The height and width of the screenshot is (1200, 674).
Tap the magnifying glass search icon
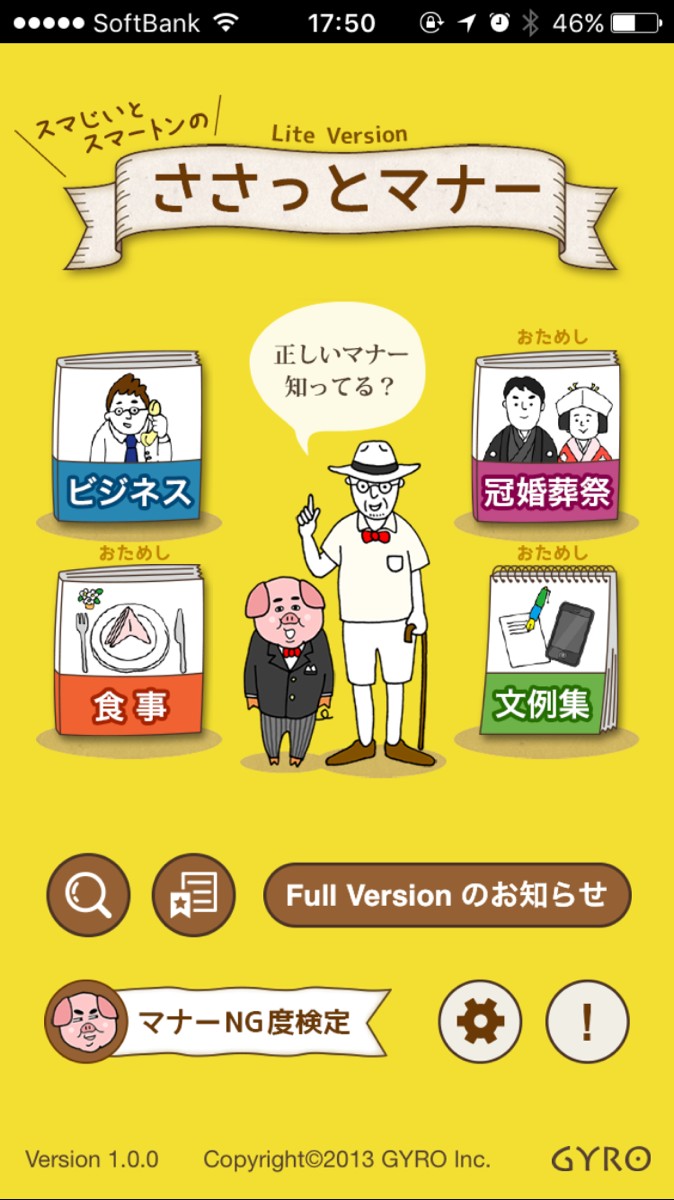click(88, 894)
